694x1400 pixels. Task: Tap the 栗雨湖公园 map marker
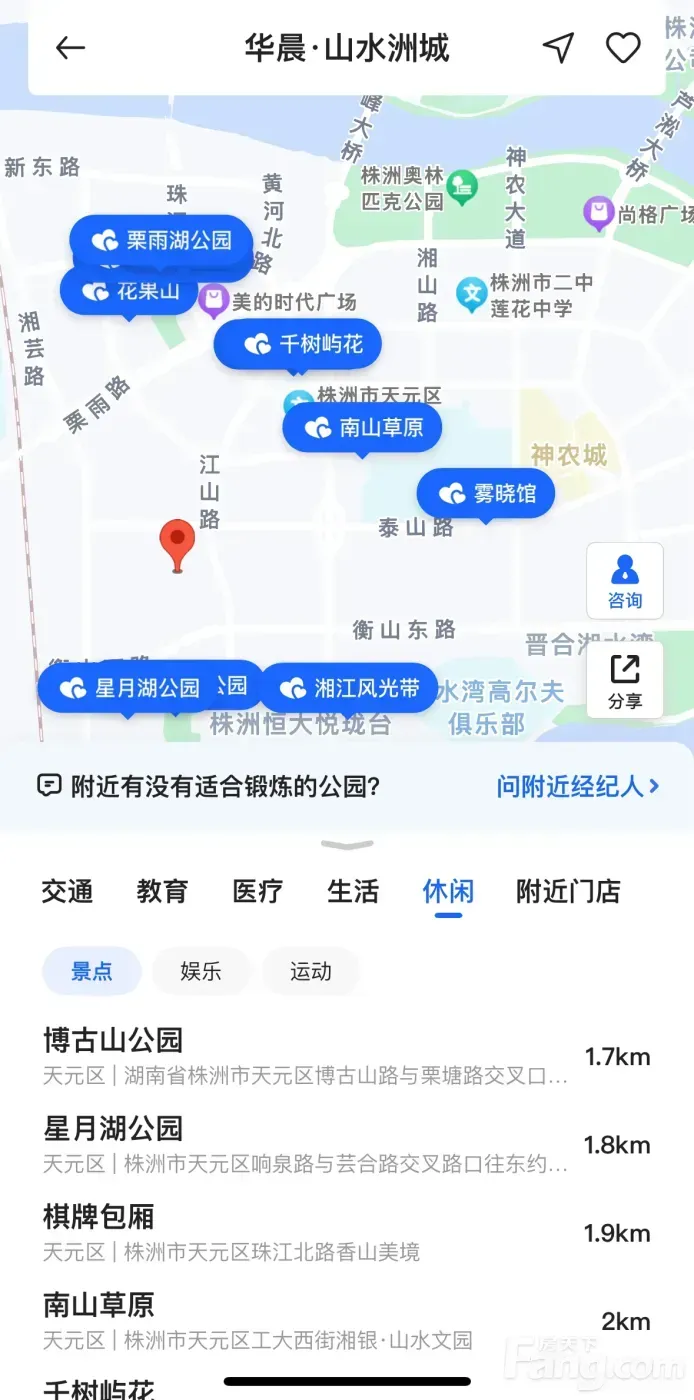tap(161, 240)
